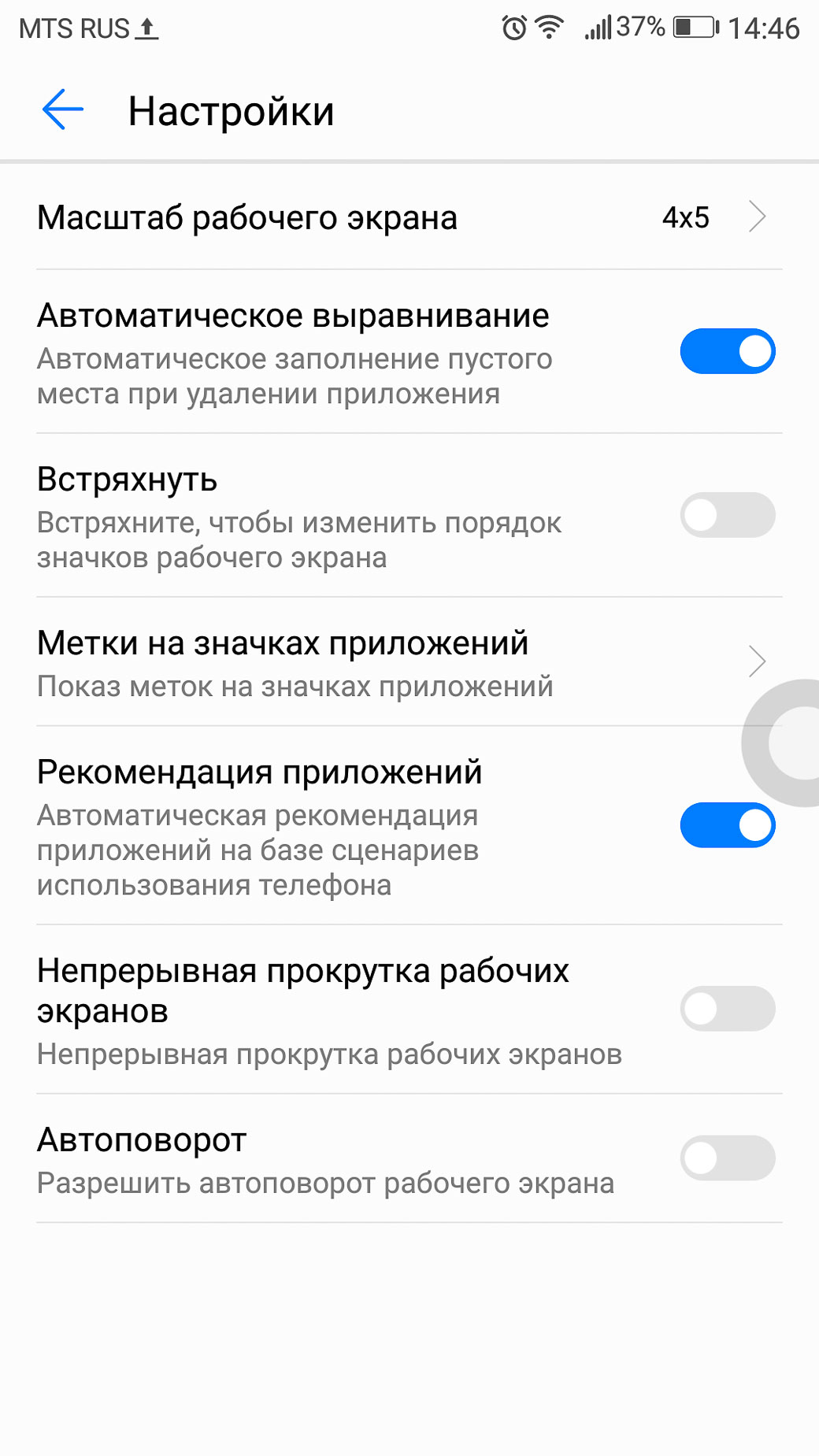819x1456 pixels.
Task: Go back using the blue arrow
Action: pyautogui.click(x=63, y=109)
